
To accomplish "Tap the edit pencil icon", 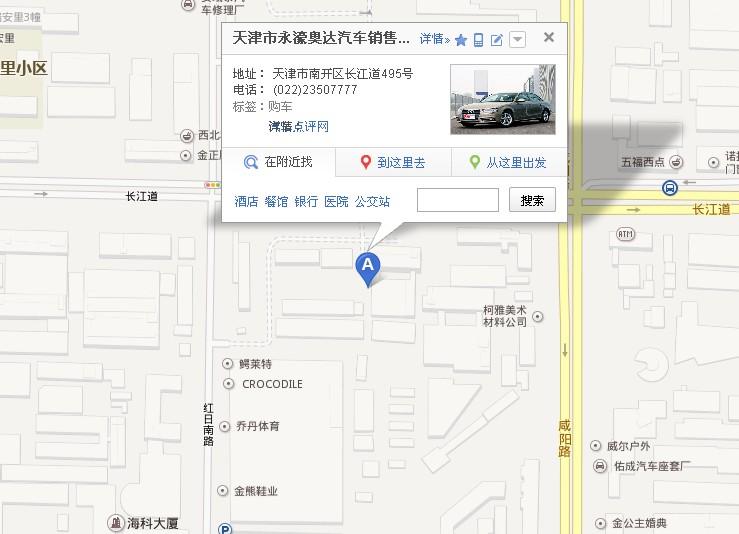I will [x=497, y=40].
